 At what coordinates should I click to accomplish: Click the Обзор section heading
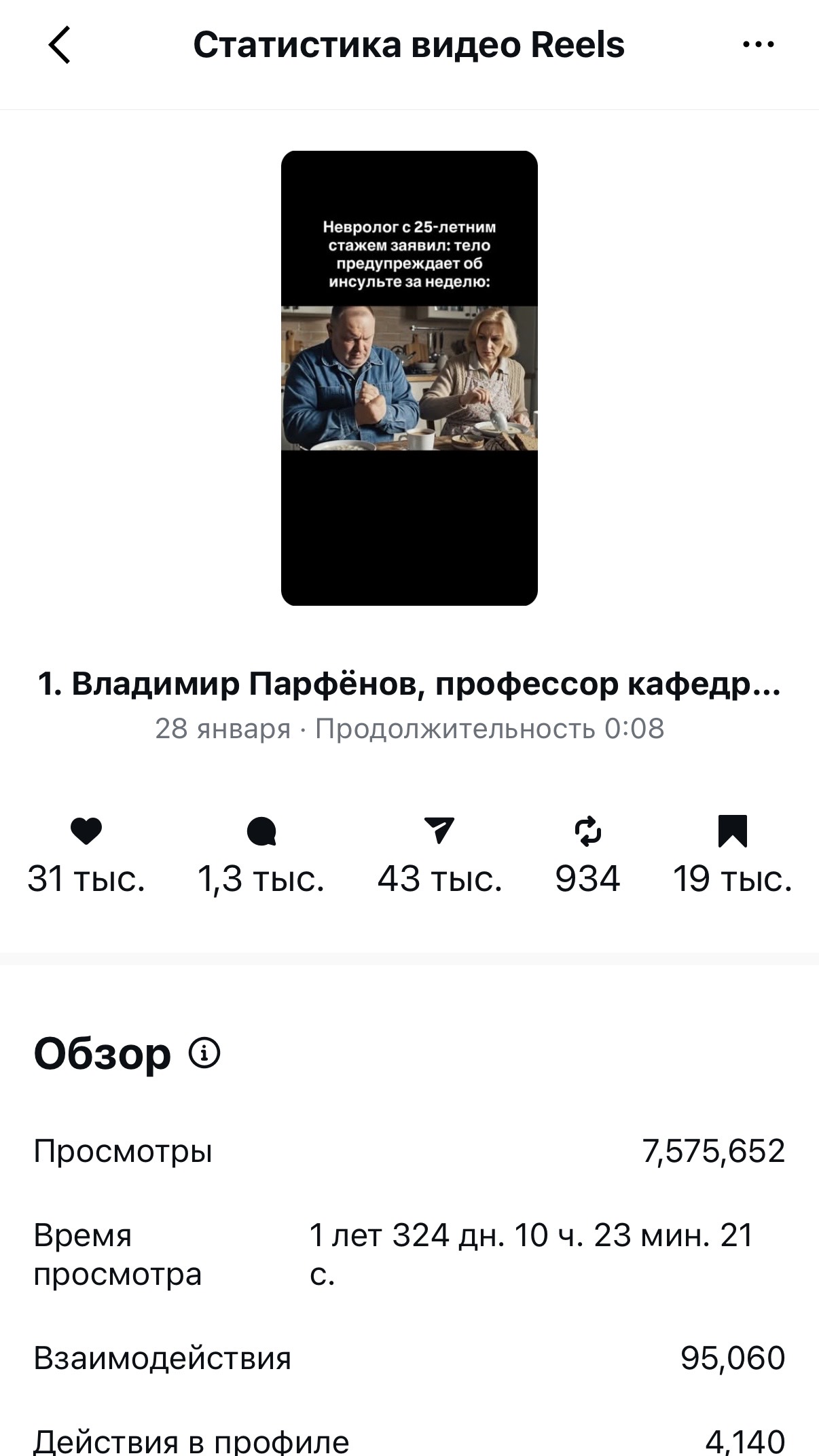point(102,1053)
